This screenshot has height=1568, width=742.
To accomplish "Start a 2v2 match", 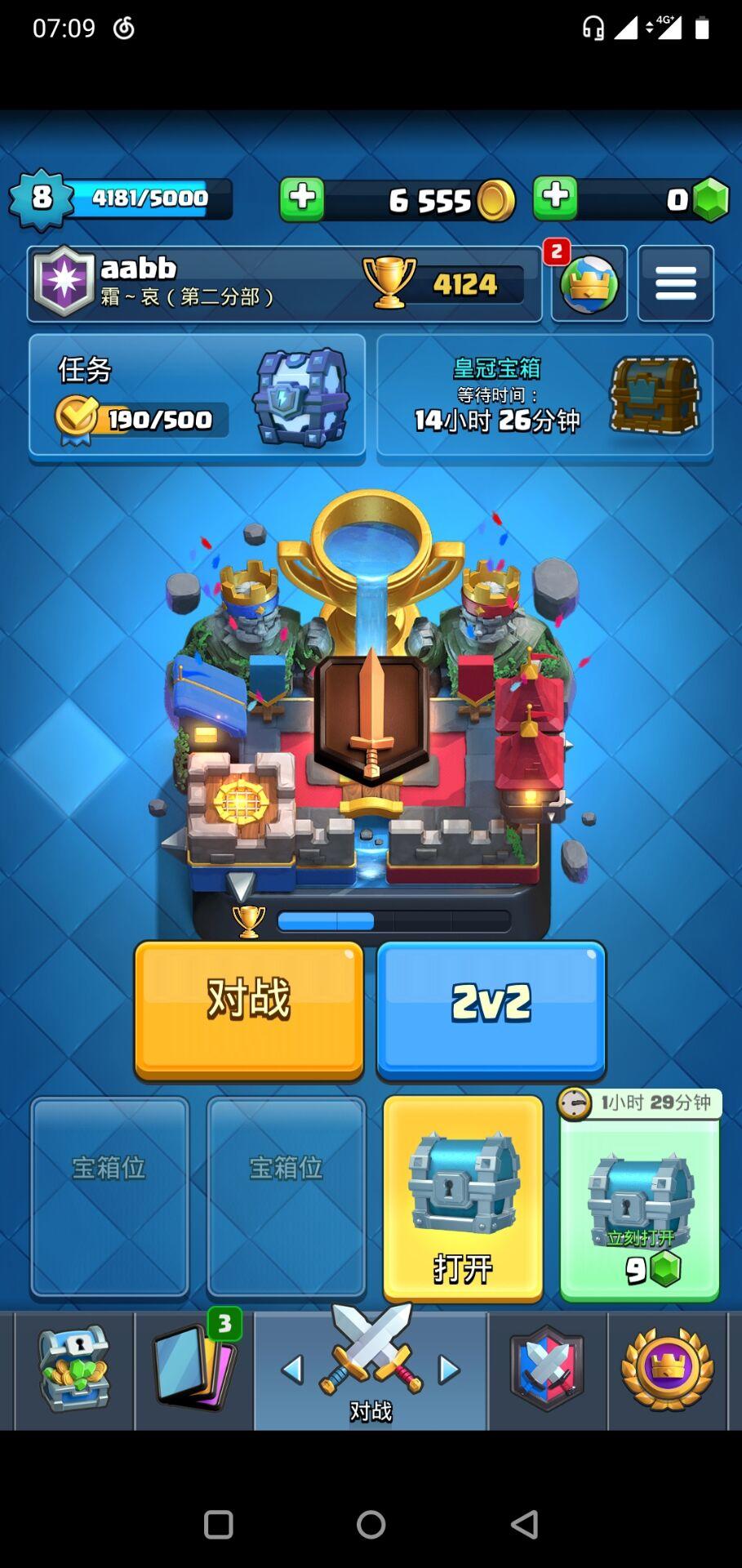I will (x=491, y=1006).
